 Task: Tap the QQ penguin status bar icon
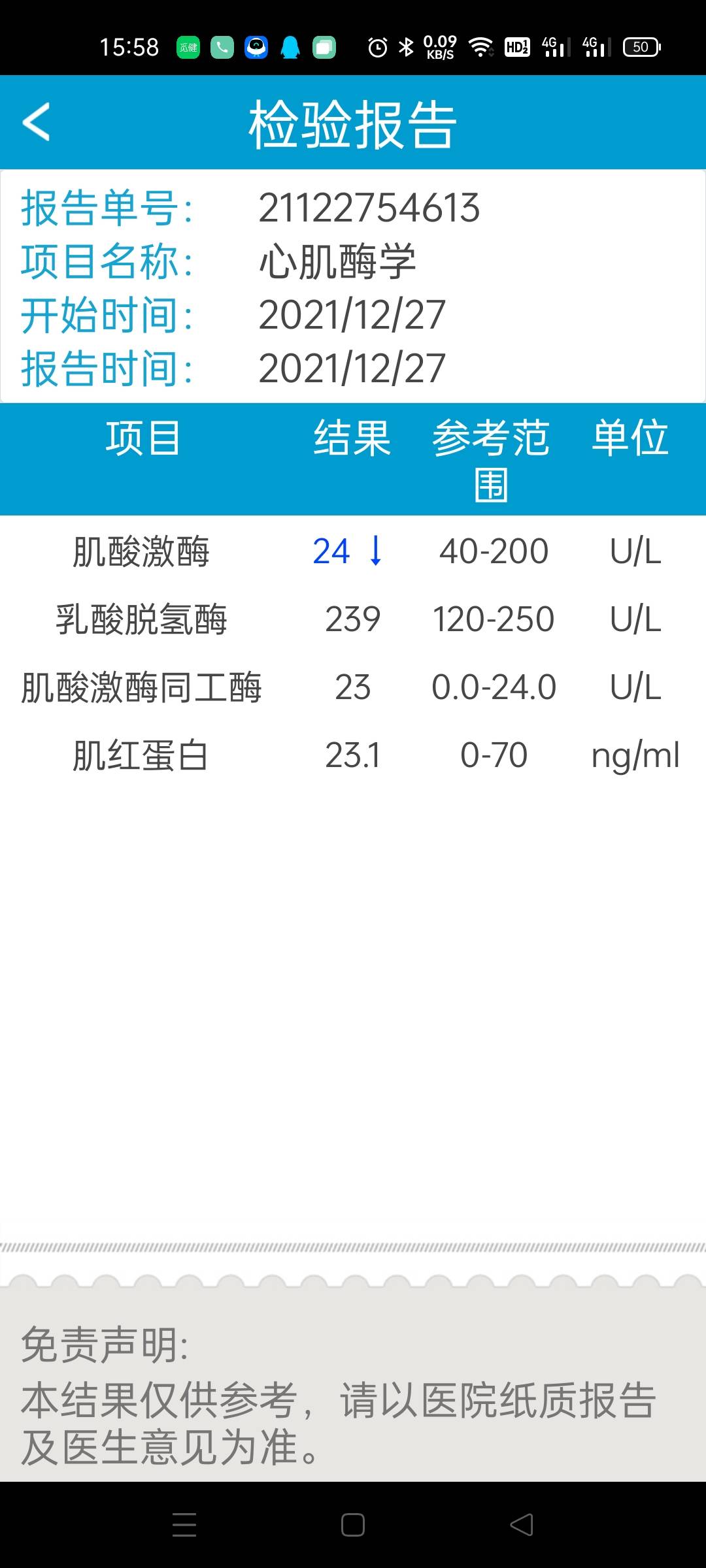click(x=290, y=46)
